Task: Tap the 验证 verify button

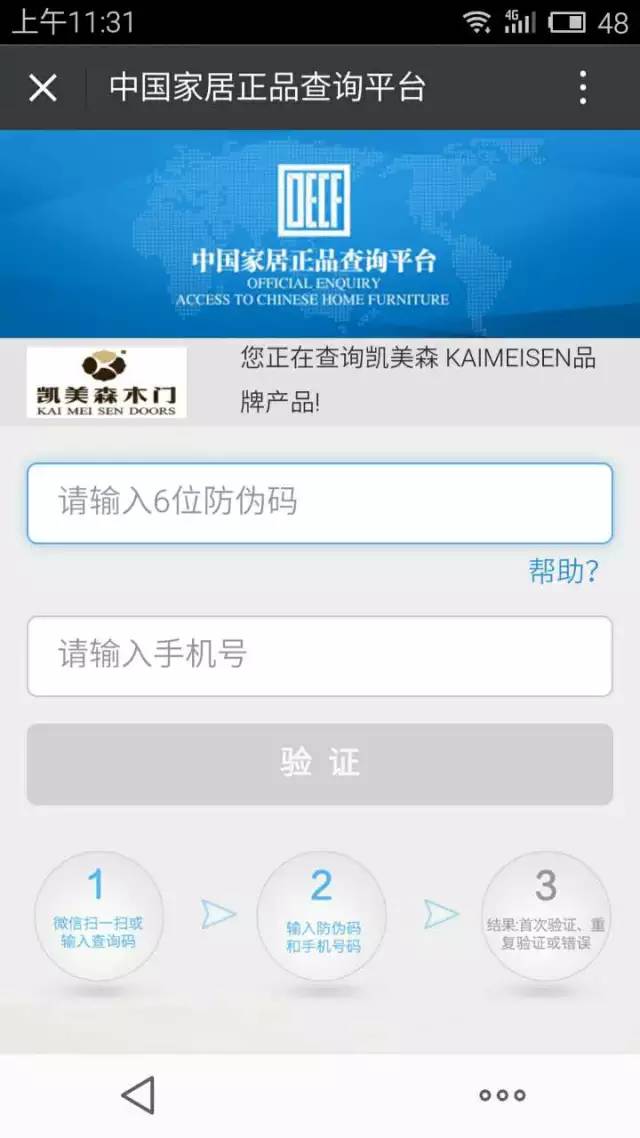Action: pos(319,764)
